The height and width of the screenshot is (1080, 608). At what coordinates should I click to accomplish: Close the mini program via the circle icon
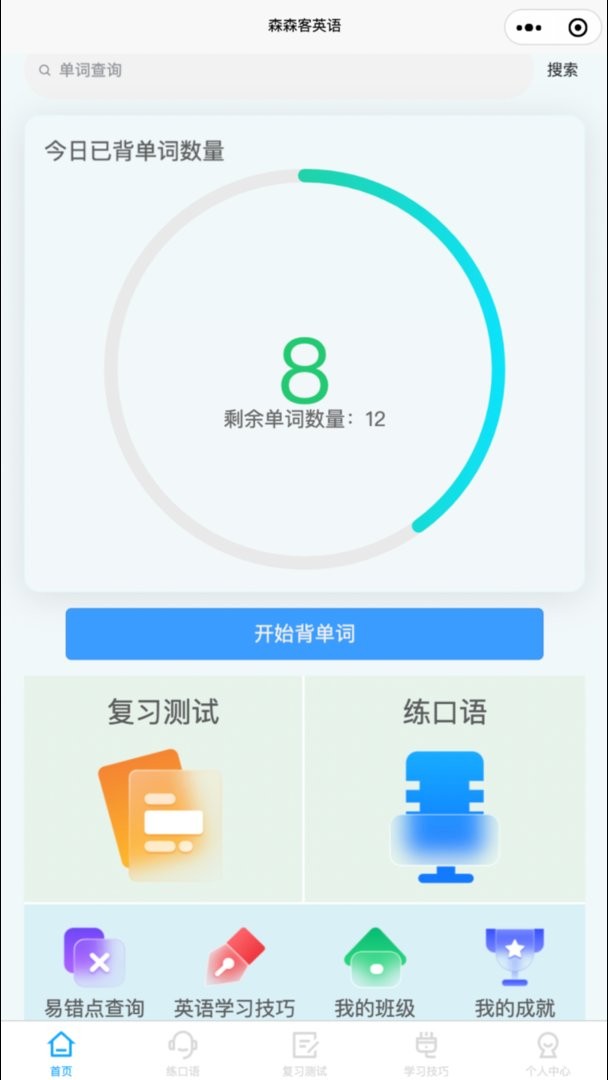click(x=577, y=28)
